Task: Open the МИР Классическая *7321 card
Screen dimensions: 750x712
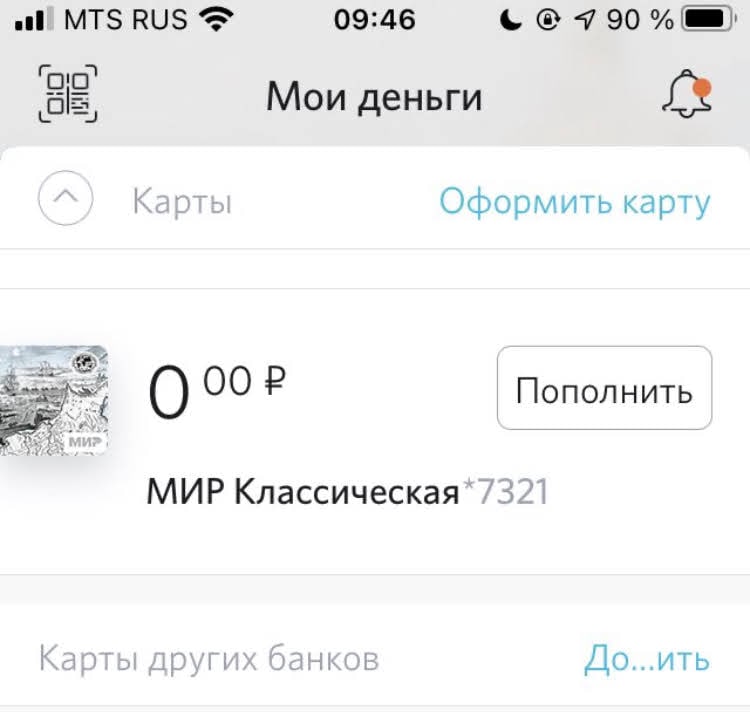Action: point(346,491)
